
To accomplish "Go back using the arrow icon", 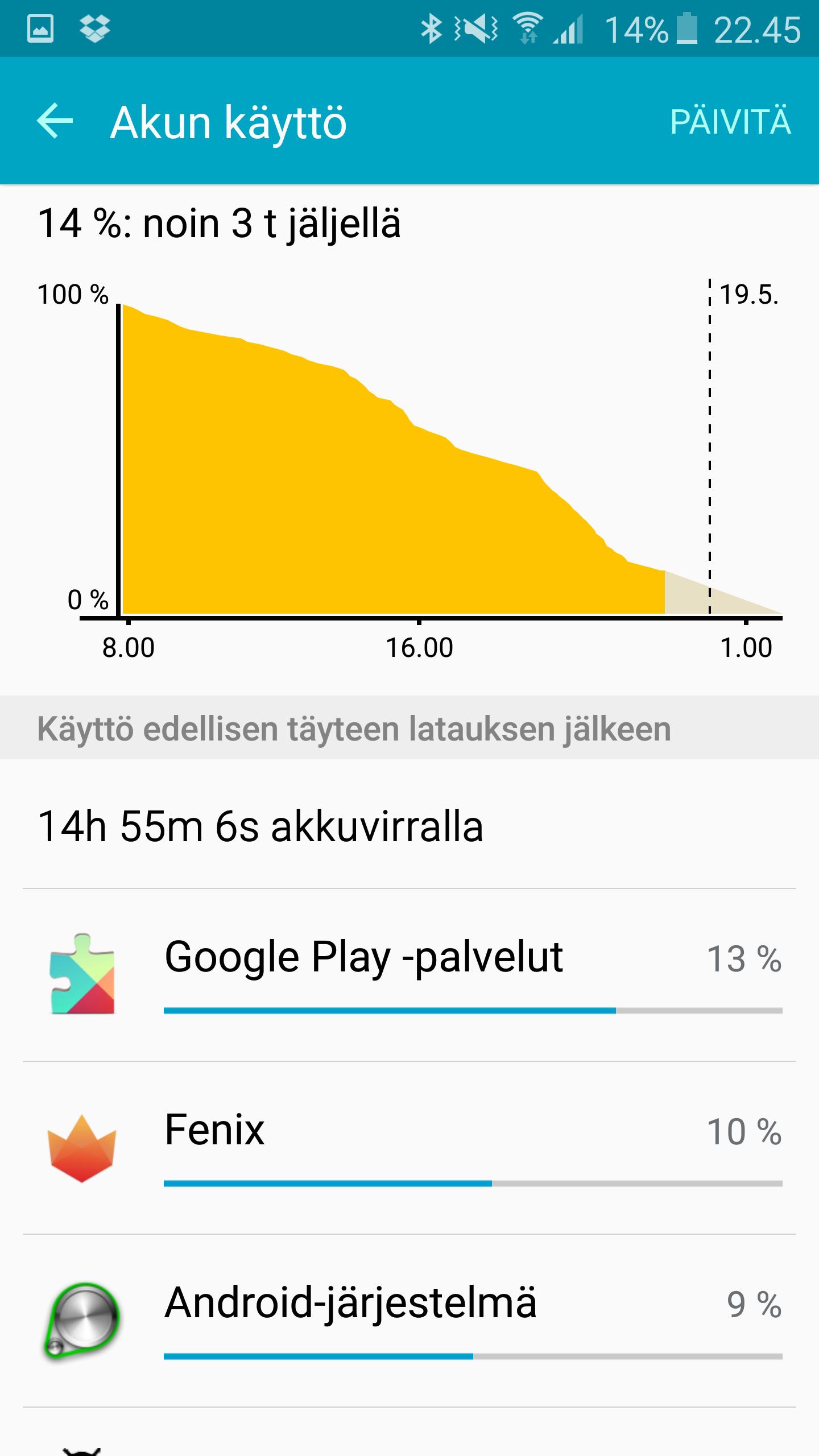I will tap(55, 121).
